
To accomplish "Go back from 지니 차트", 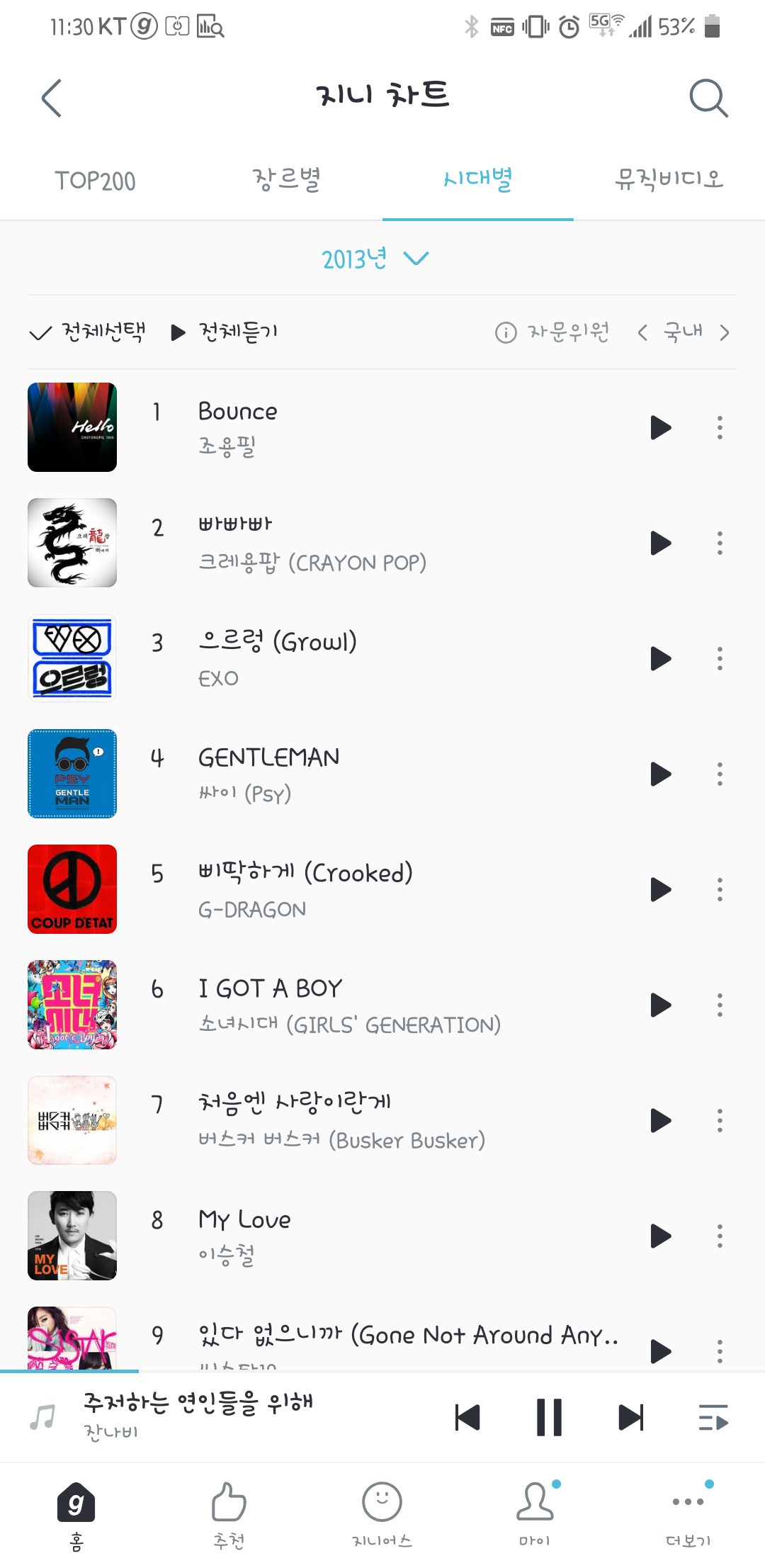I will [x=52, y=98].
